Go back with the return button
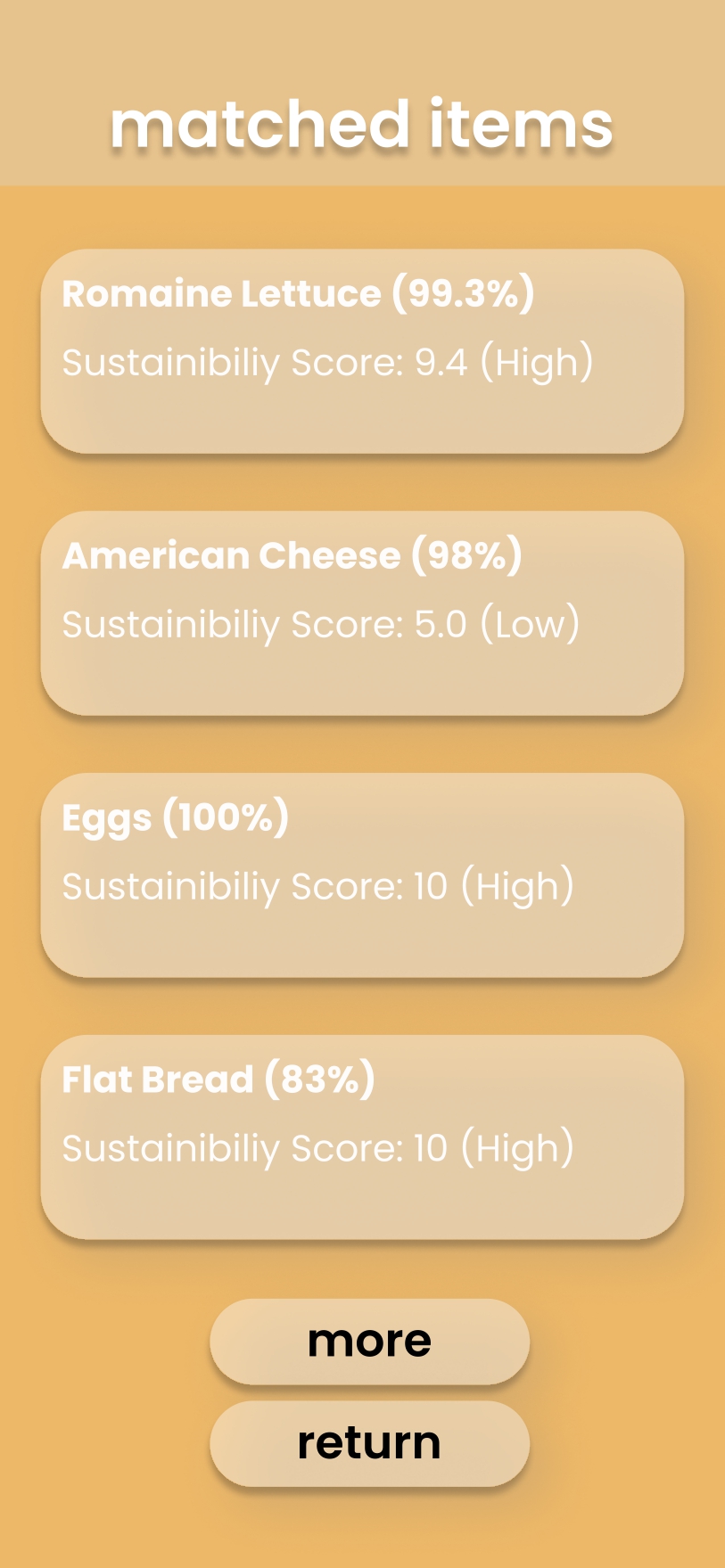The height and width of the screenshot is (1568, 725). click(369, 1442)
